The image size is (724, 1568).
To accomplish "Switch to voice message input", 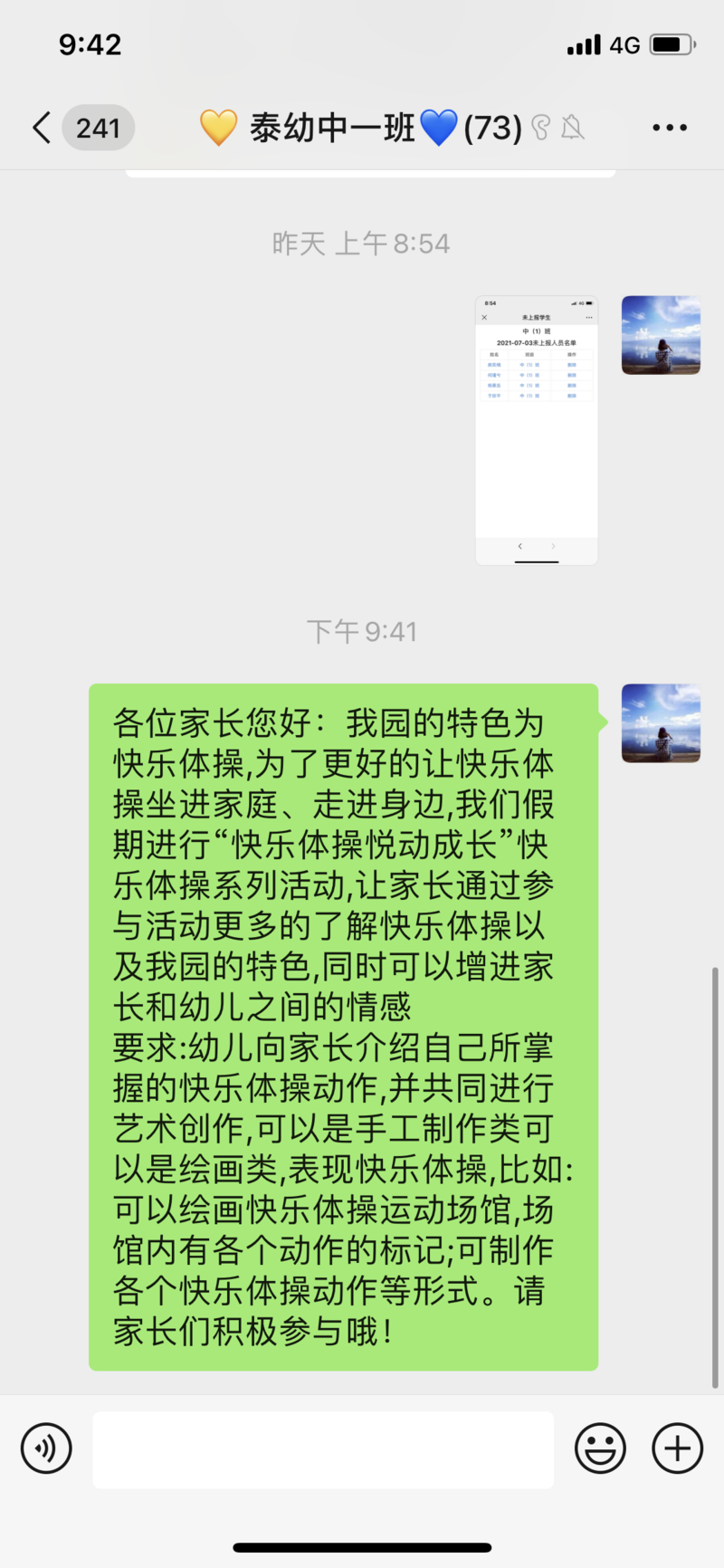I will click(x=46, y=1448).
